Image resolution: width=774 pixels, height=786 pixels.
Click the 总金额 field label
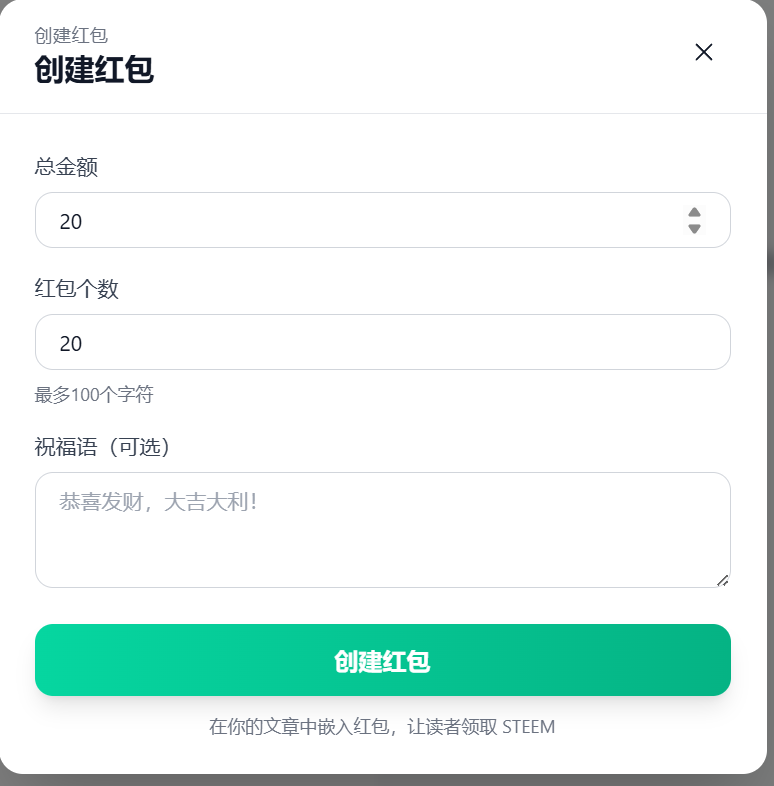point(67,167)
